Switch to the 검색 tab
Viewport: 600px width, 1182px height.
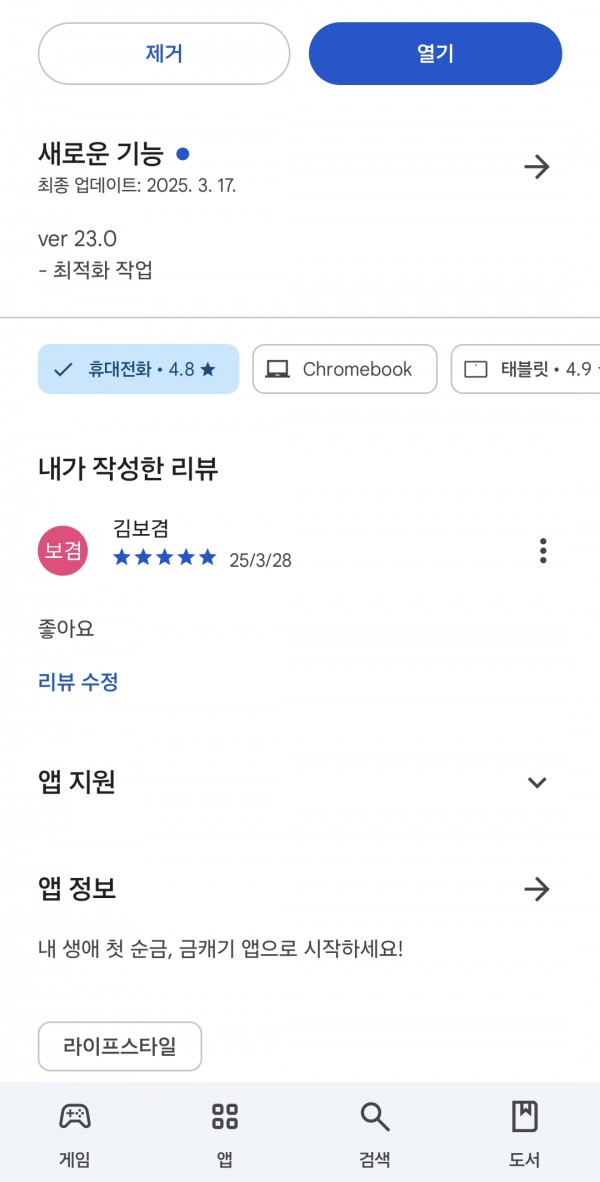point(375,1133)
